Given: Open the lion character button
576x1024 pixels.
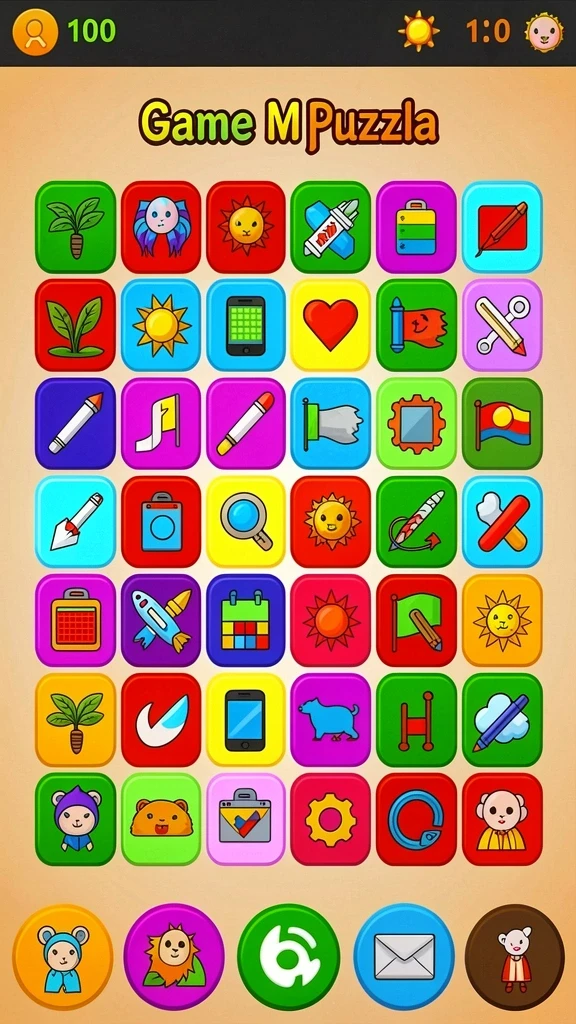Looking at the screenshot, I should pos(174,956).
